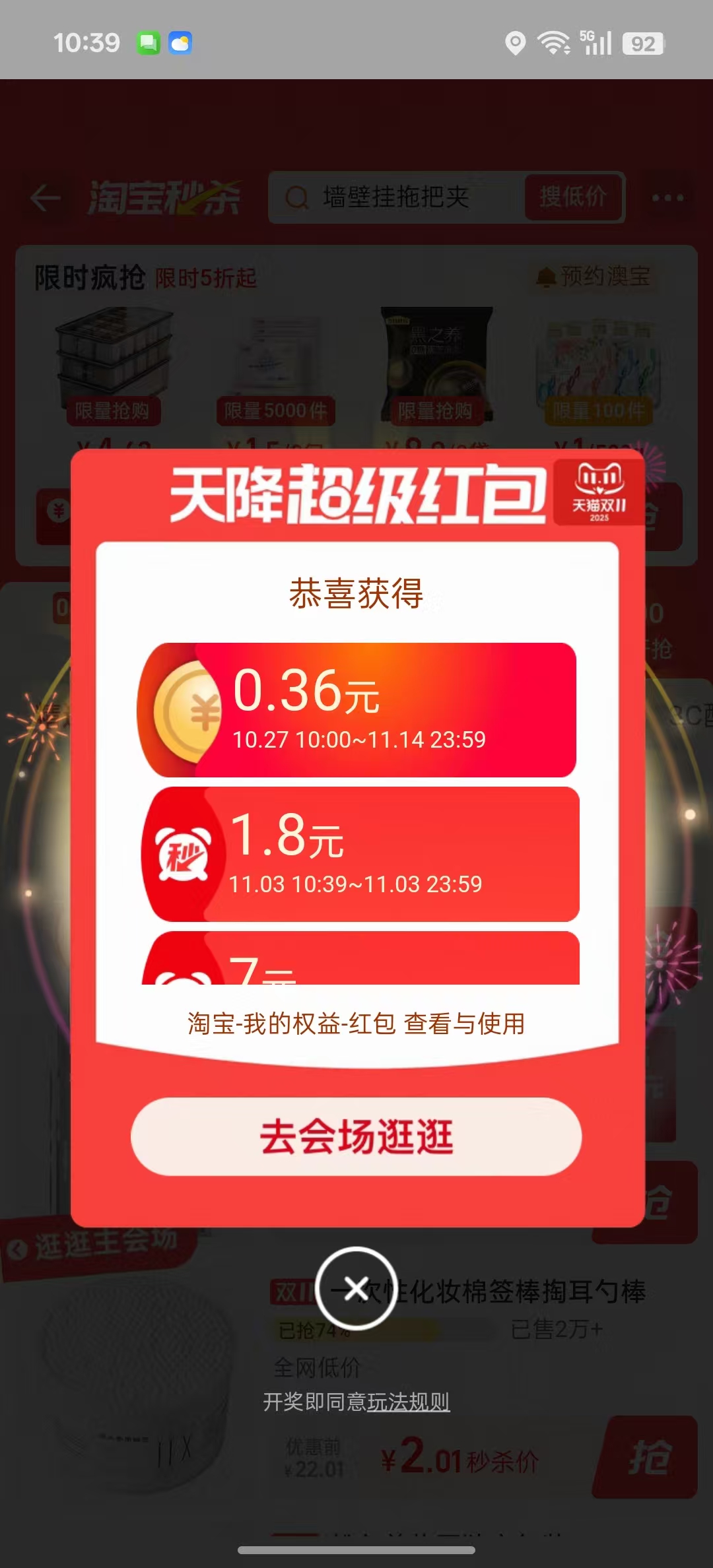
Task: Select the 1.8元 flash-sale coupon
Action: [x=360, y=854]
